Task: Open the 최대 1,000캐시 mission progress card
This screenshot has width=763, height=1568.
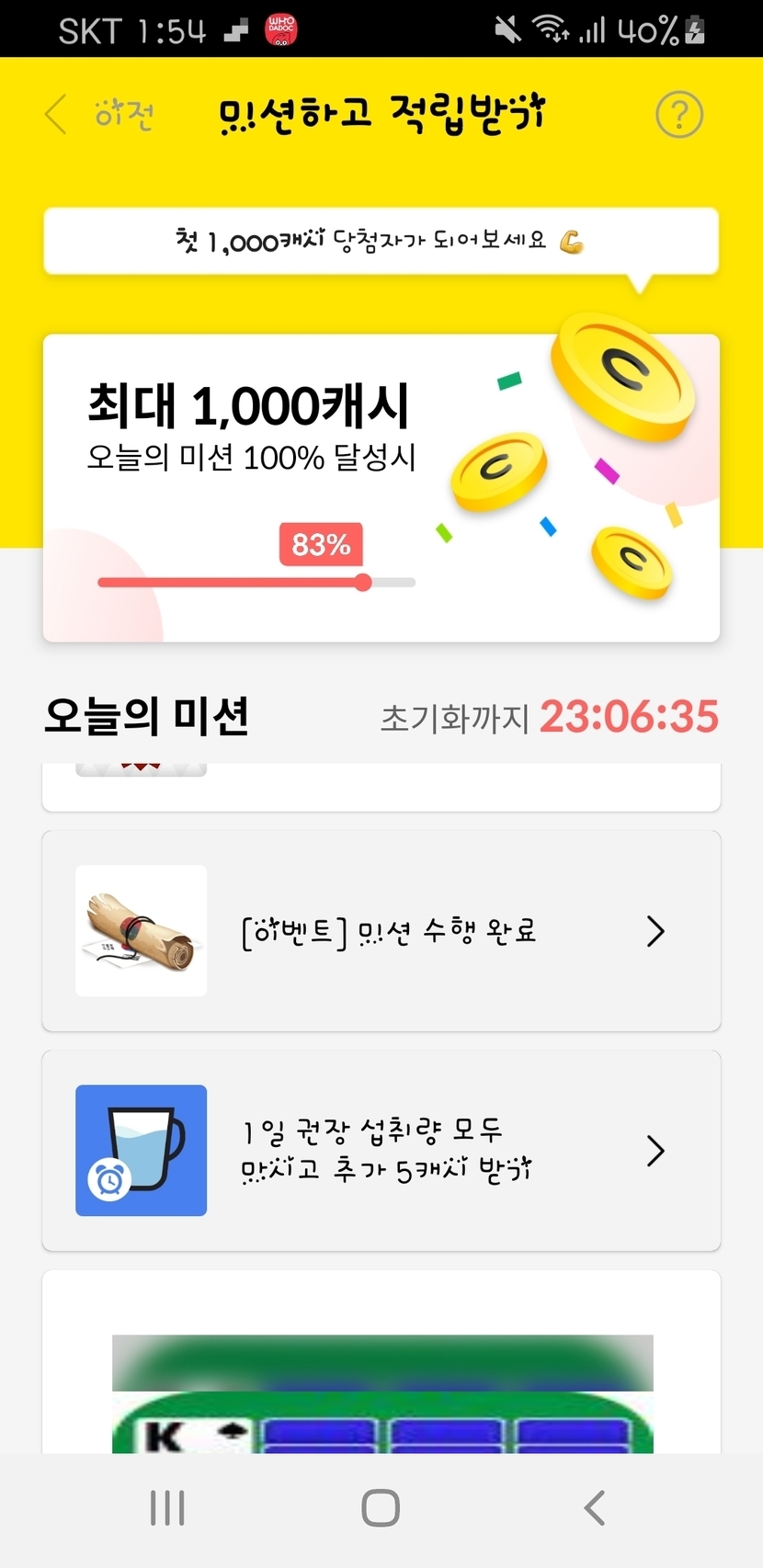Action: 381,488
